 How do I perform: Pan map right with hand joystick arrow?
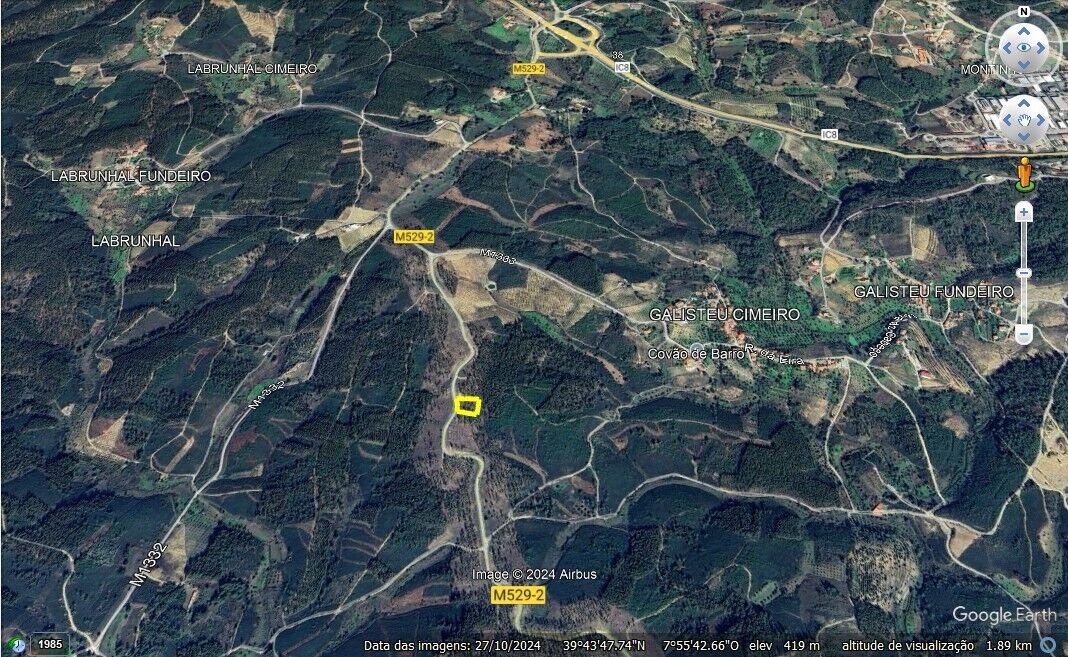point(1041,120)
